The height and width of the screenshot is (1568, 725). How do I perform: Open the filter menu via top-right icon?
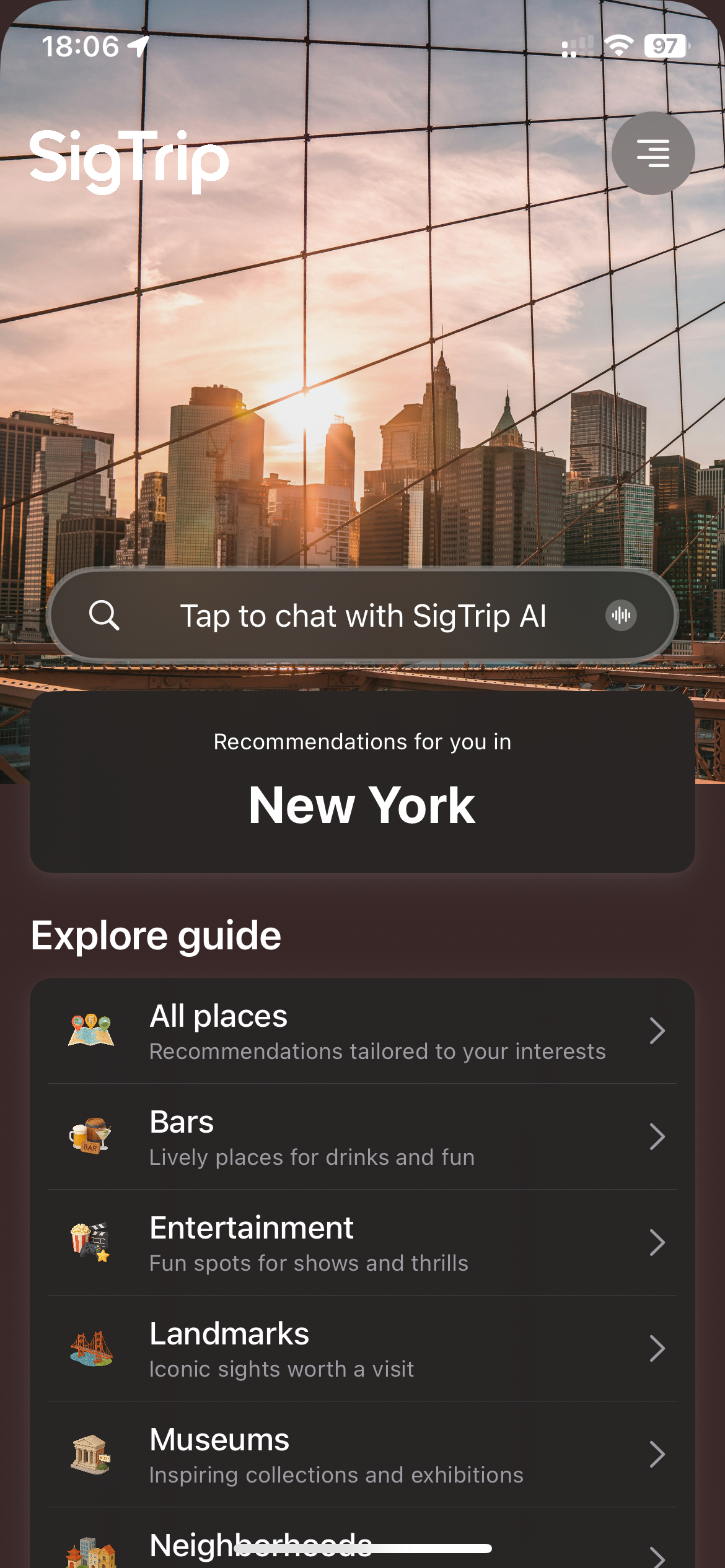click(653, 152)
